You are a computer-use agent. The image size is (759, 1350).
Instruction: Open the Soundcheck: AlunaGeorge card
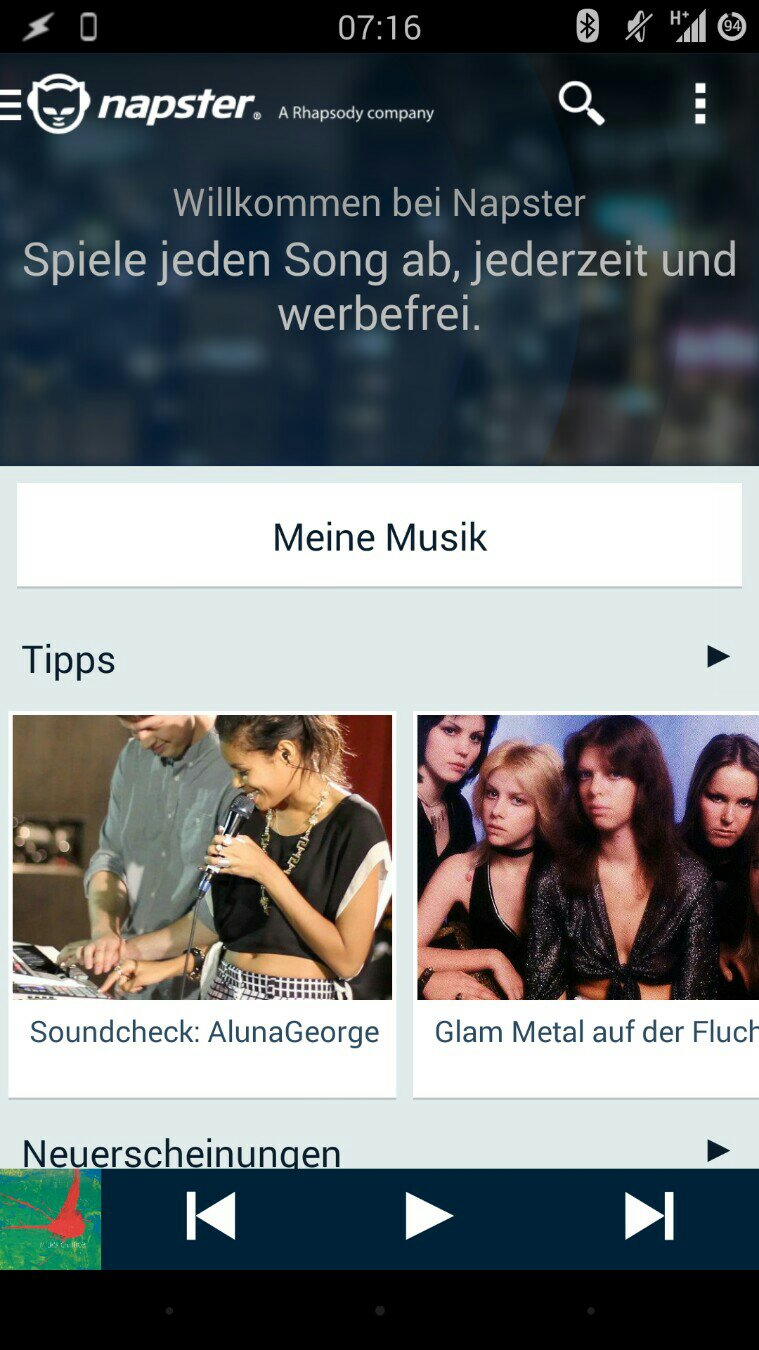pyautogui.click(x=203, y=904)
